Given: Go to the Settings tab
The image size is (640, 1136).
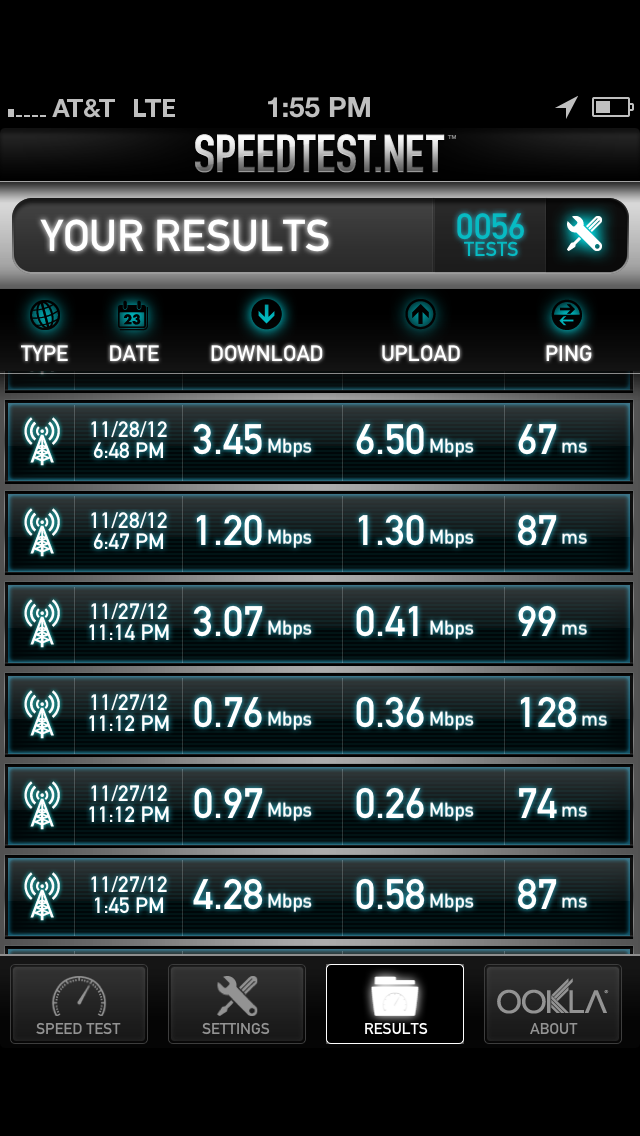Looking at the screenshot, I should click(x=236, y=1003).
